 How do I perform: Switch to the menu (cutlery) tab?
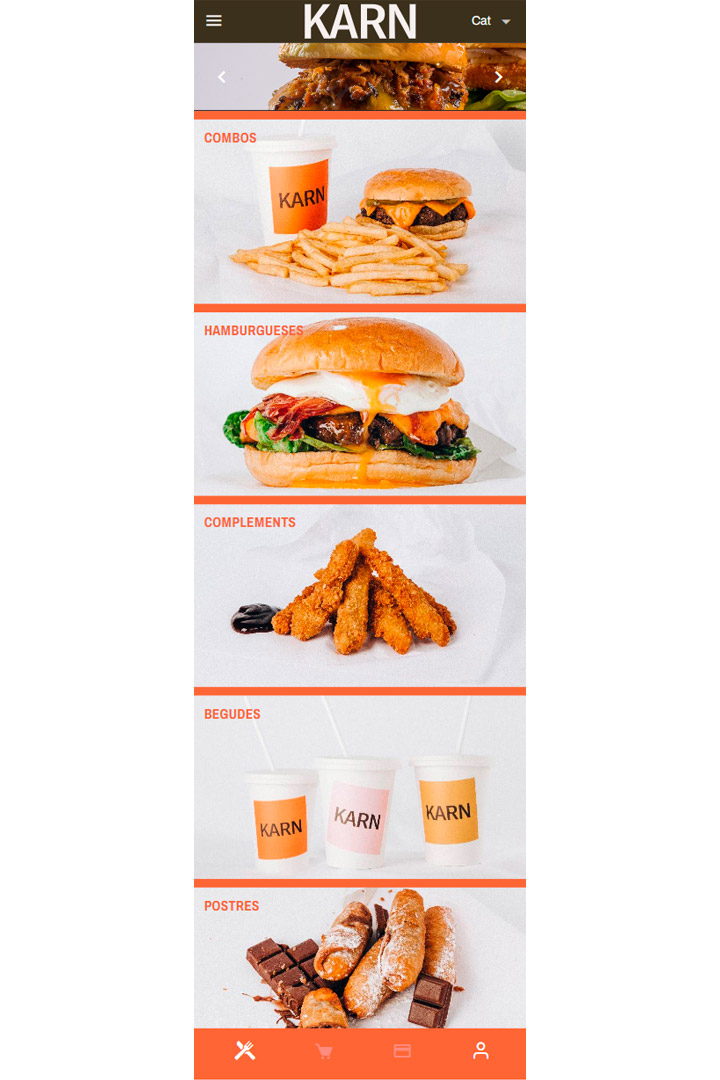pos(245,1051)
